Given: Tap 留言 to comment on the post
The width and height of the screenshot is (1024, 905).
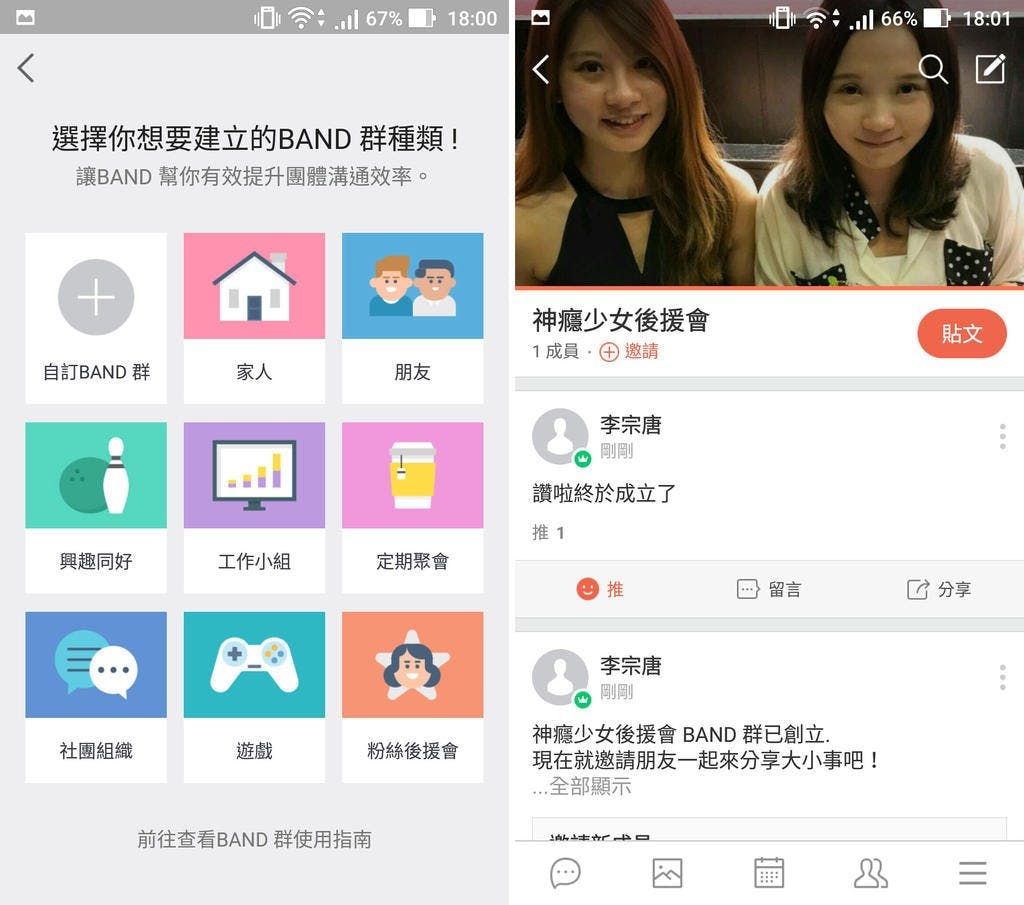Looking at the screenshot, I should (x=769, y=589).
